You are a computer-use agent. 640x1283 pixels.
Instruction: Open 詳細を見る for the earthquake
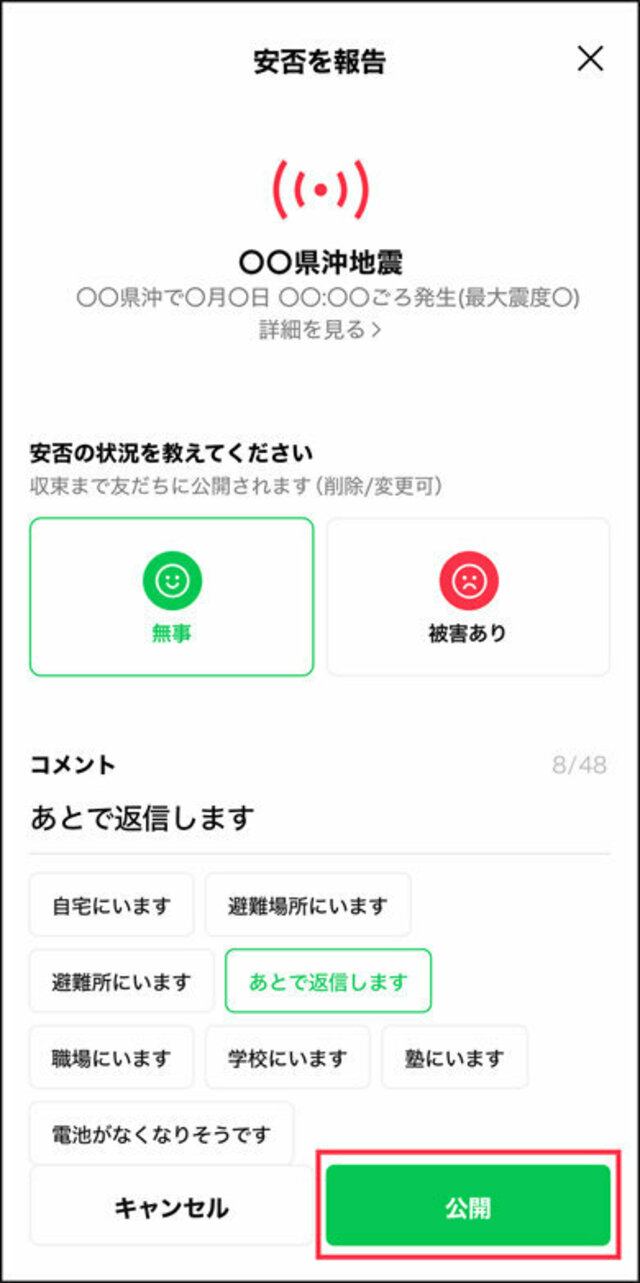click(x=320, y=330)
